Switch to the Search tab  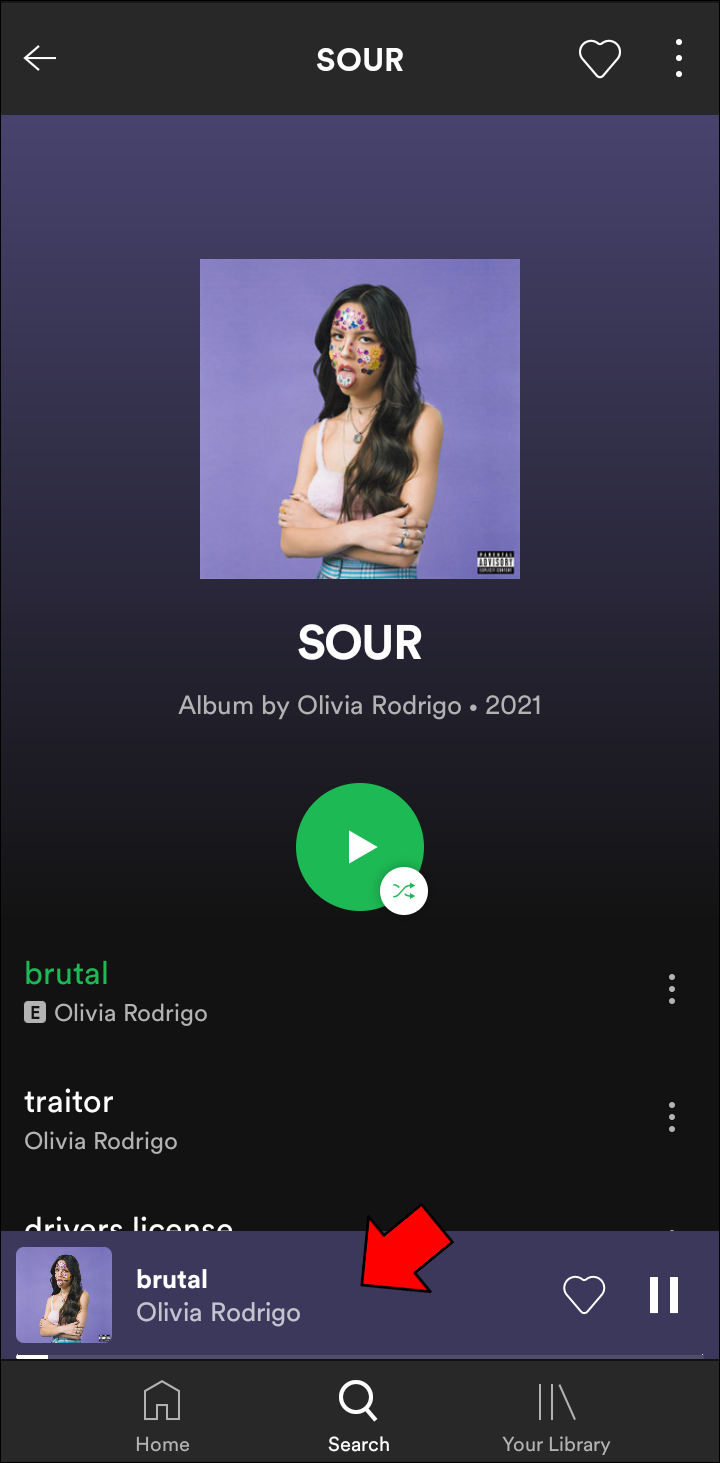(358, 1415)
